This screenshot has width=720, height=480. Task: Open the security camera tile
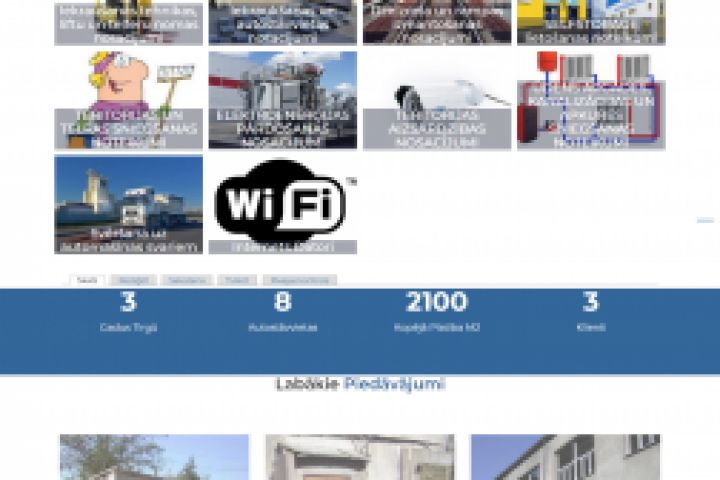(437, 100)
